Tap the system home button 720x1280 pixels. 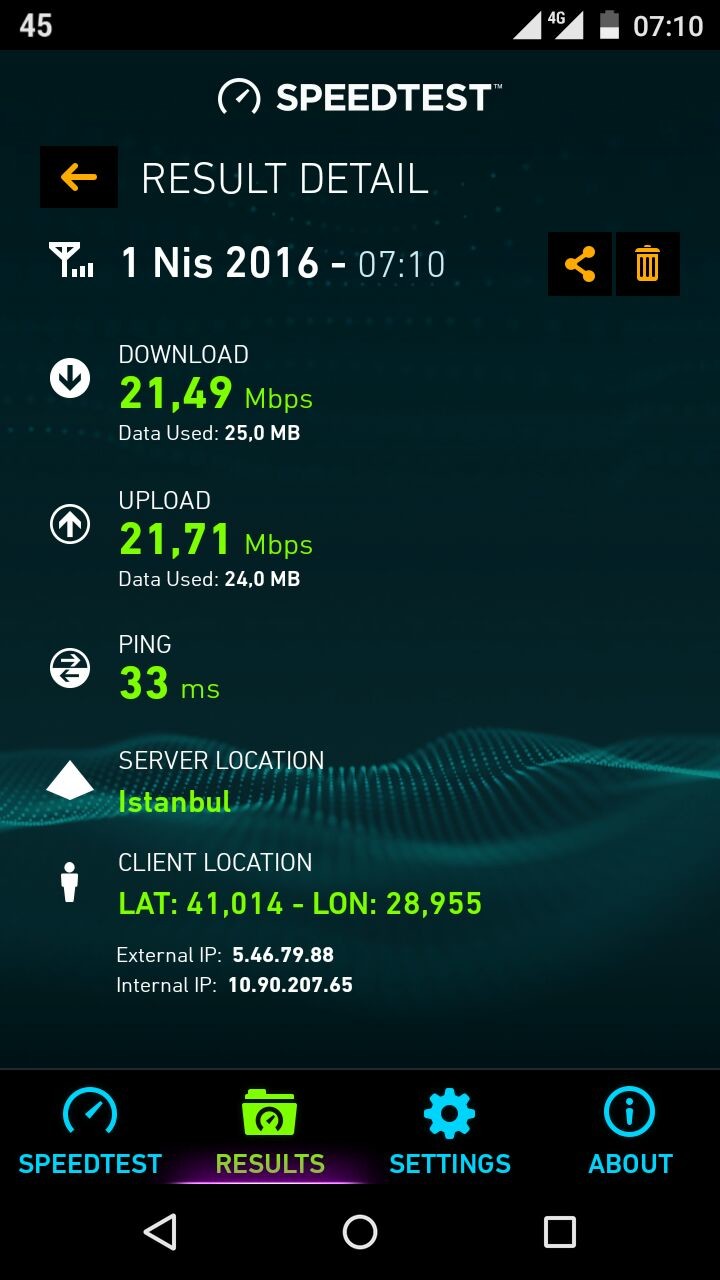360,1232
